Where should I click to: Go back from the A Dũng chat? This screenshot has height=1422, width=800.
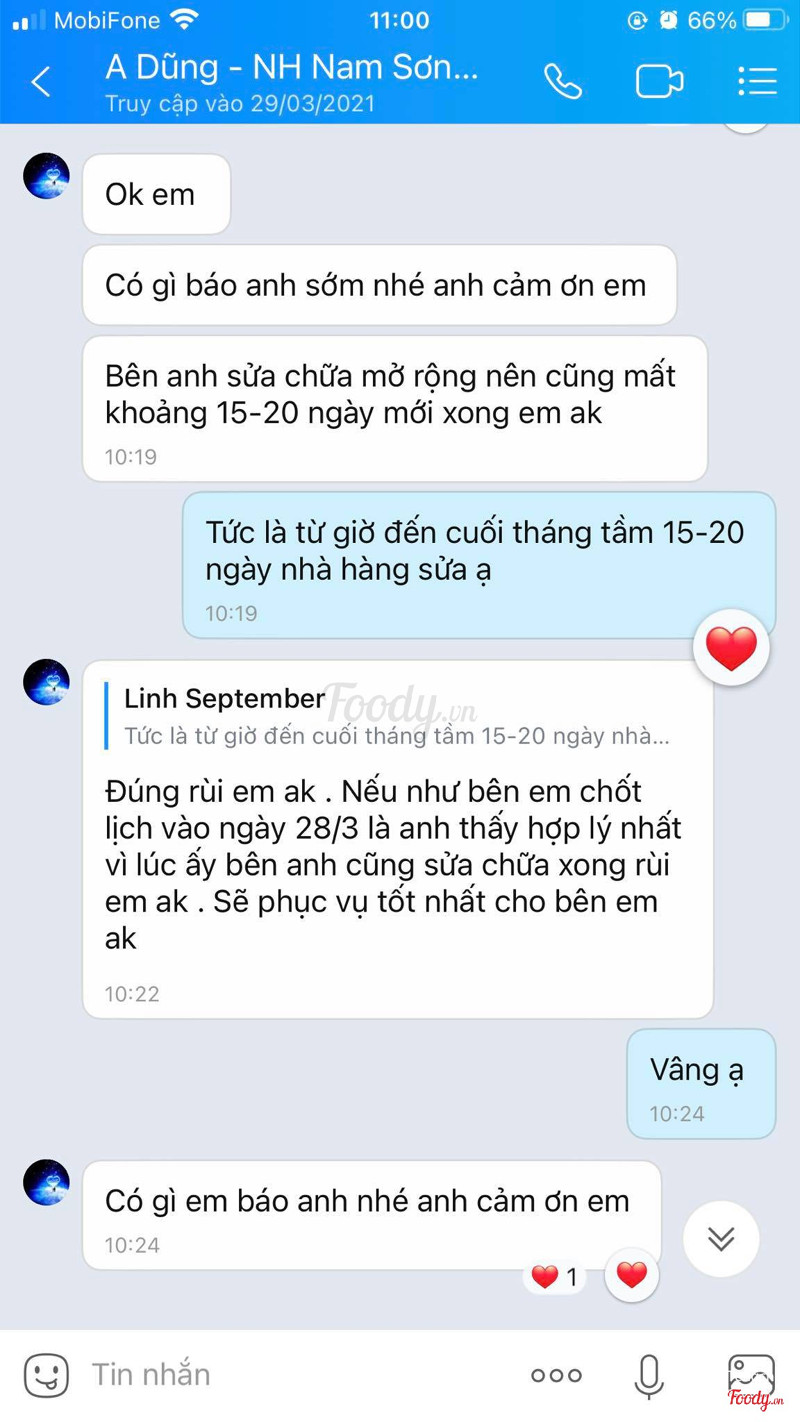(x=41, y=81)
